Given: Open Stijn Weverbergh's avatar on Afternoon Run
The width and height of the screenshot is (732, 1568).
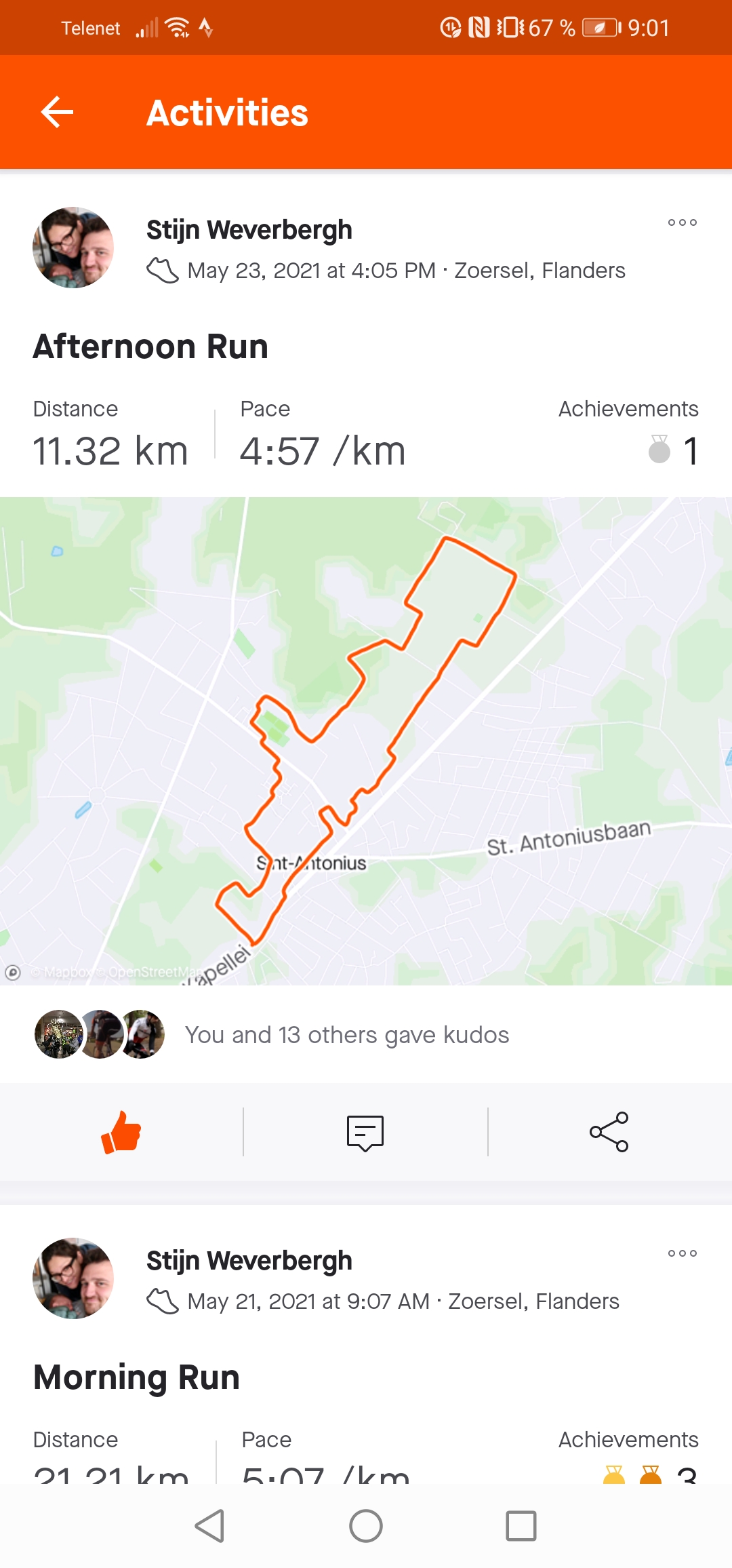Looking at the screenshot, I should [x=73, y=248].
